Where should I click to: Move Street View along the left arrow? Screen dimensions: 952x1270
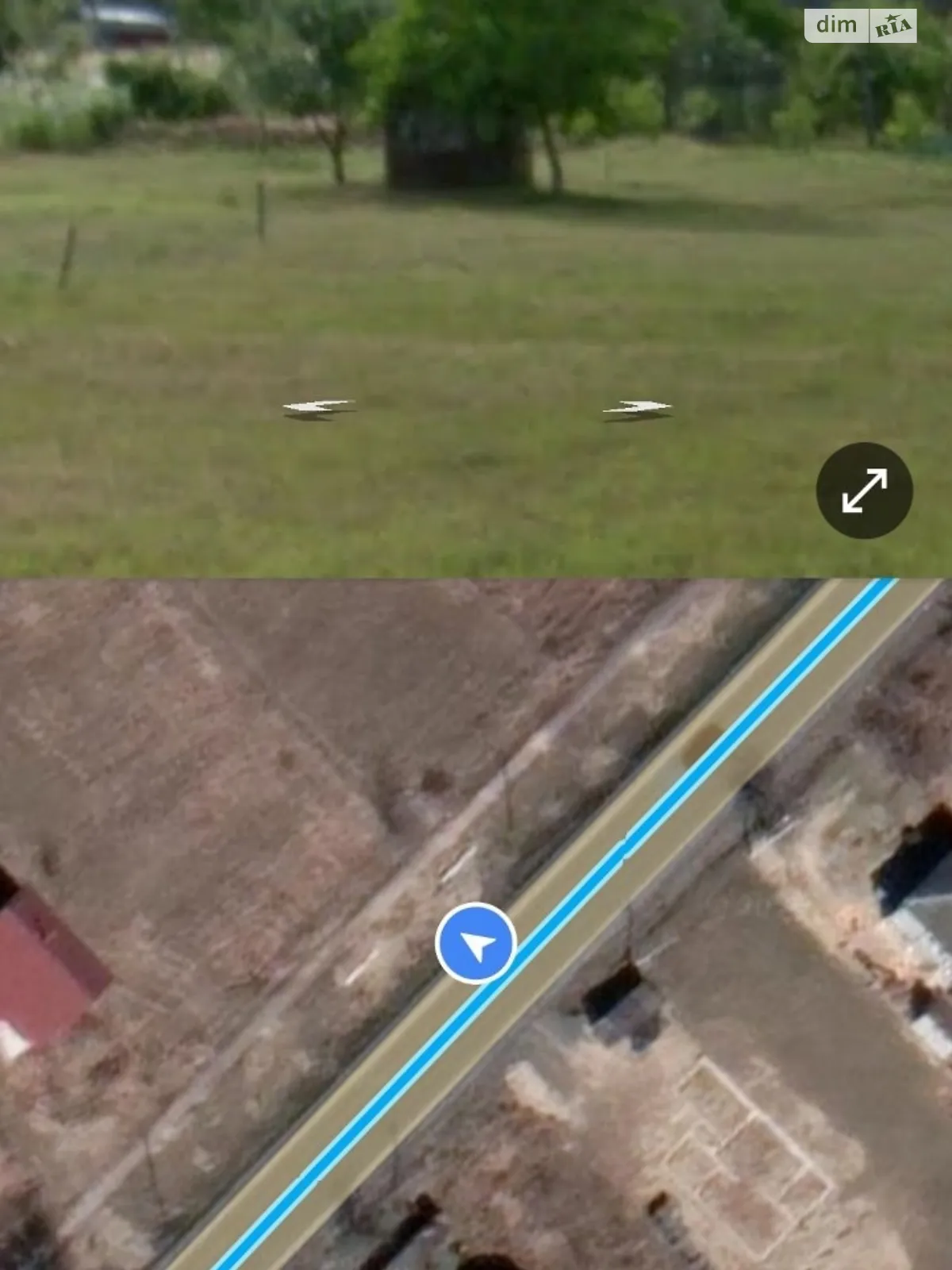[x=319, y=408]
